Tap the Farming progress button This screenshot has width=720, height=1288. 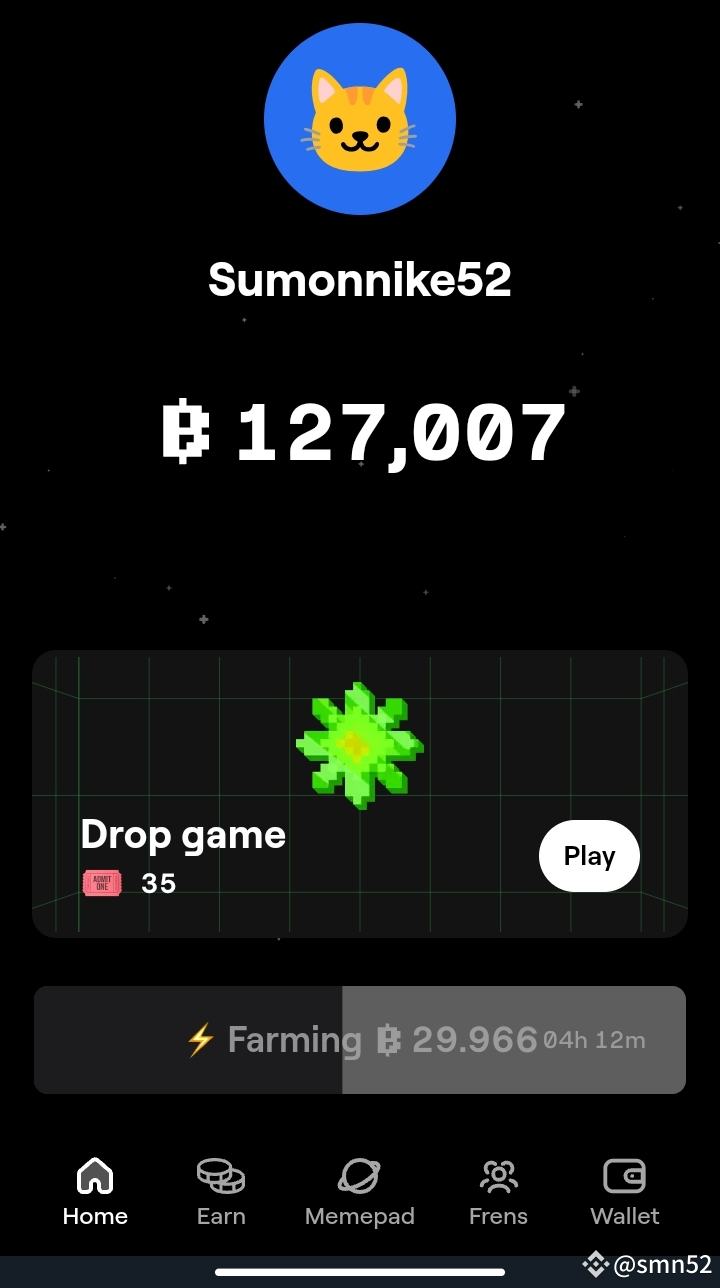[360, 1040]
